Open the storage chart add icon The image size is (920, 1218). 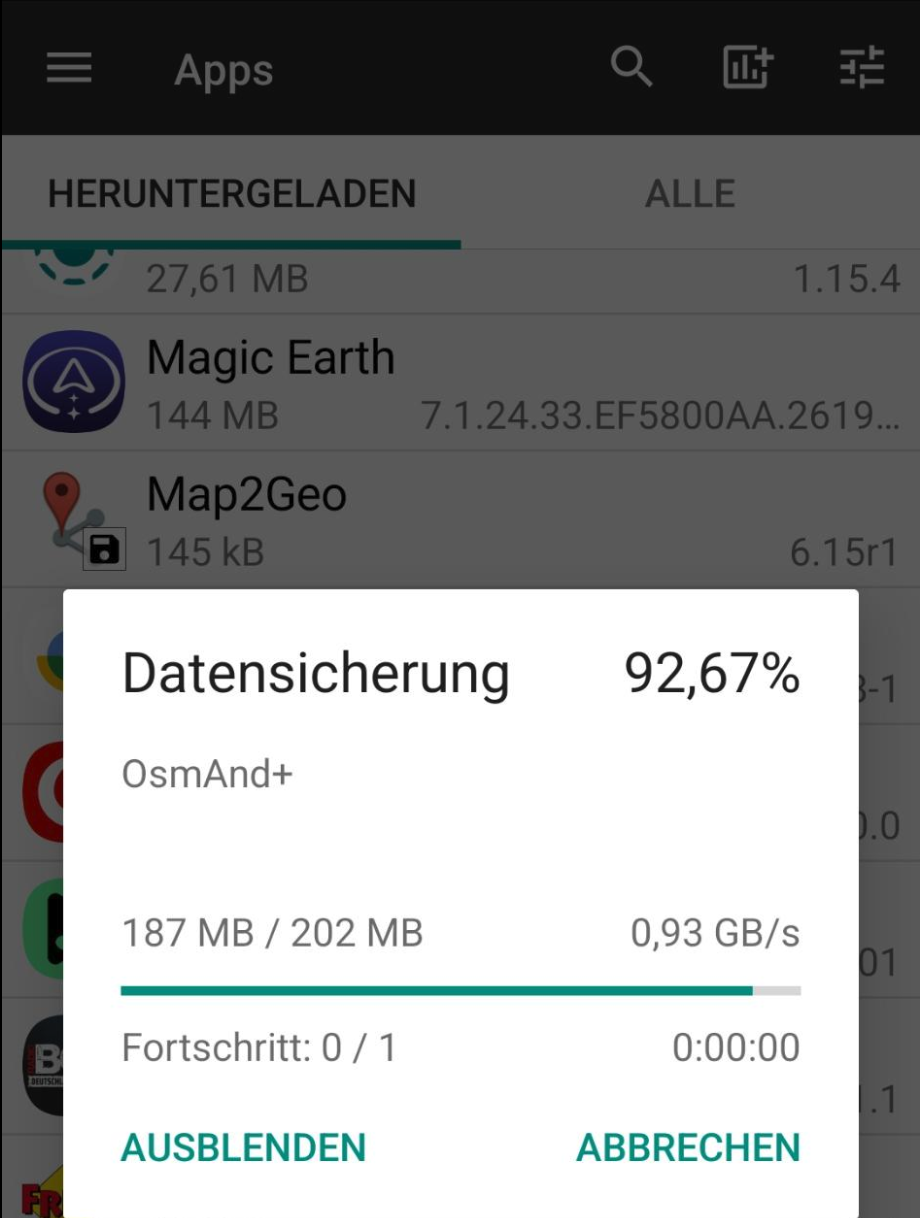click(x=748, y=68)
